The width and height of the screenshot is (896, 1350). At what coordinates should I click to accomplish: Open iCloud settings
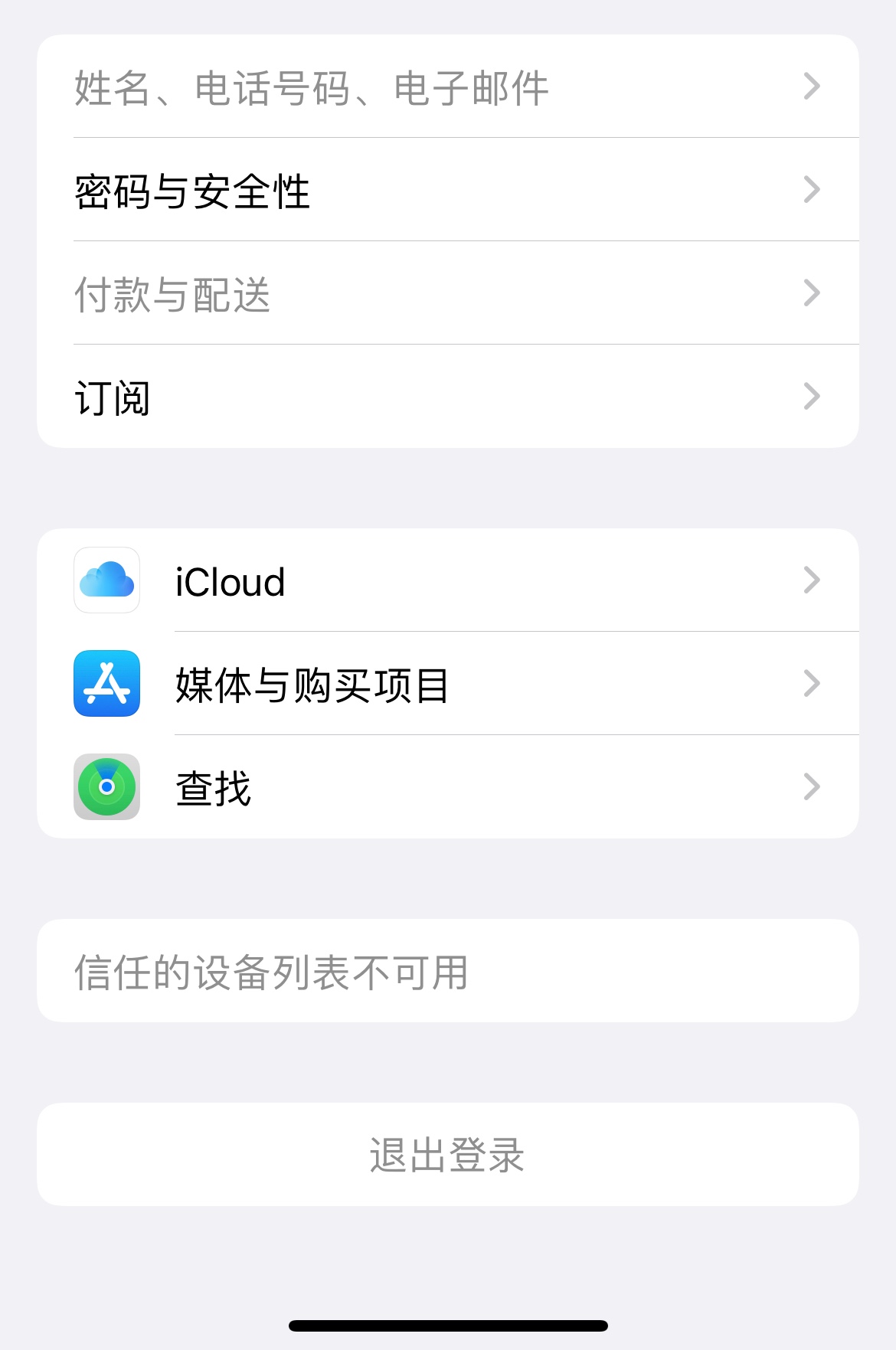(447, 580)
